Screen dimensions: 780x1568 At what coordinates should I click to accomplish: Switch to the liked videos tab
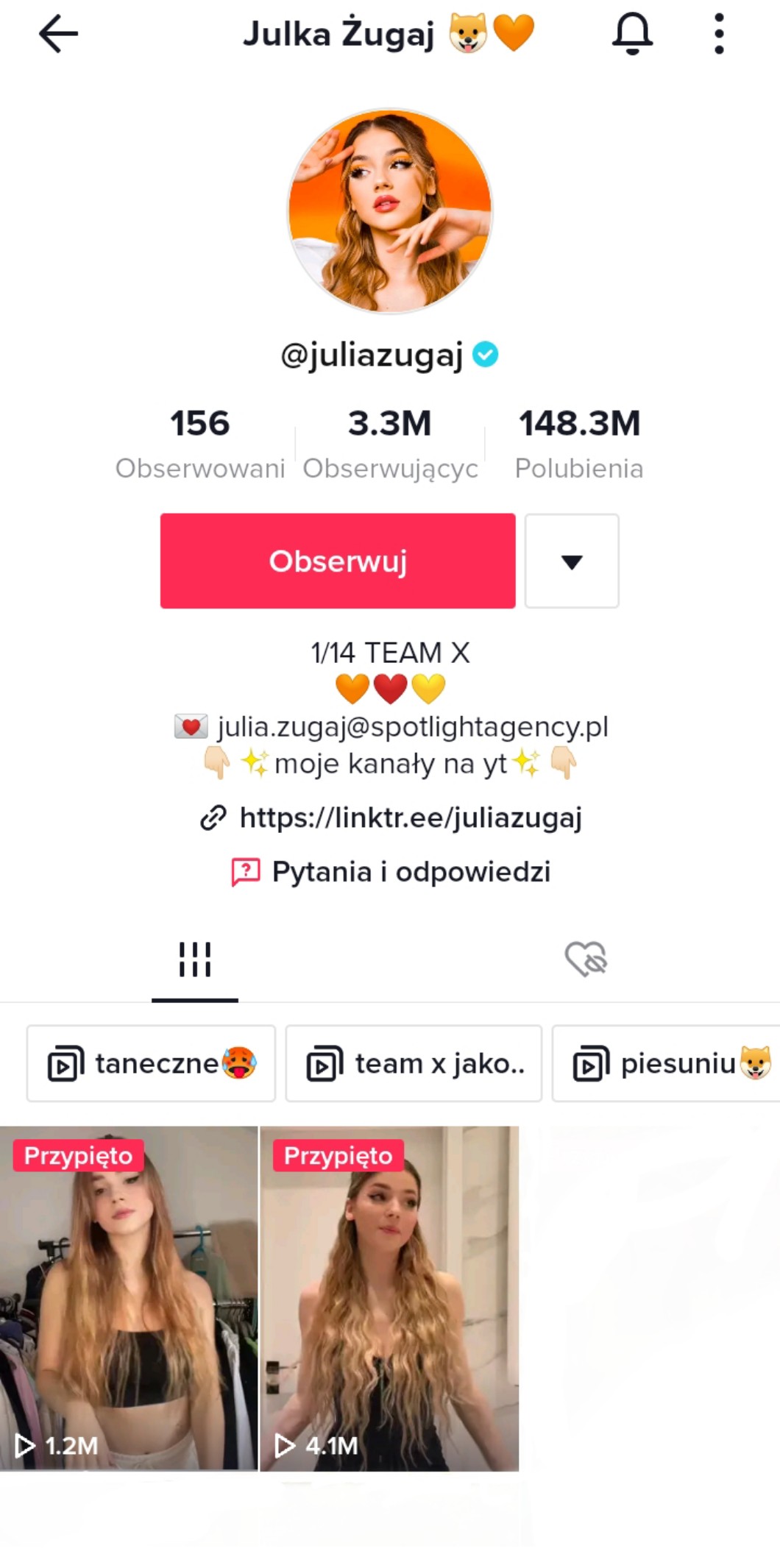[585, 959]
